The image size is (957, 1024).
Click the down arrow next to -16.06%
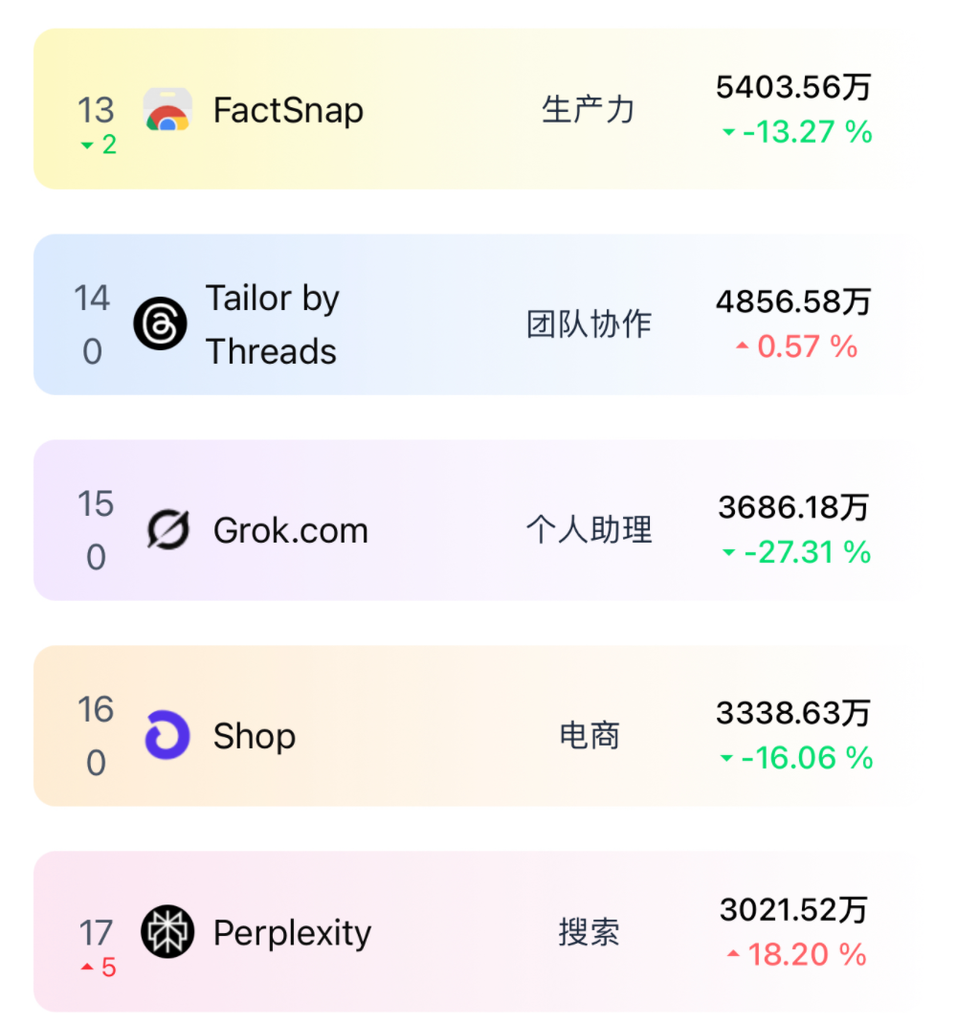click(x=725, y=757)
